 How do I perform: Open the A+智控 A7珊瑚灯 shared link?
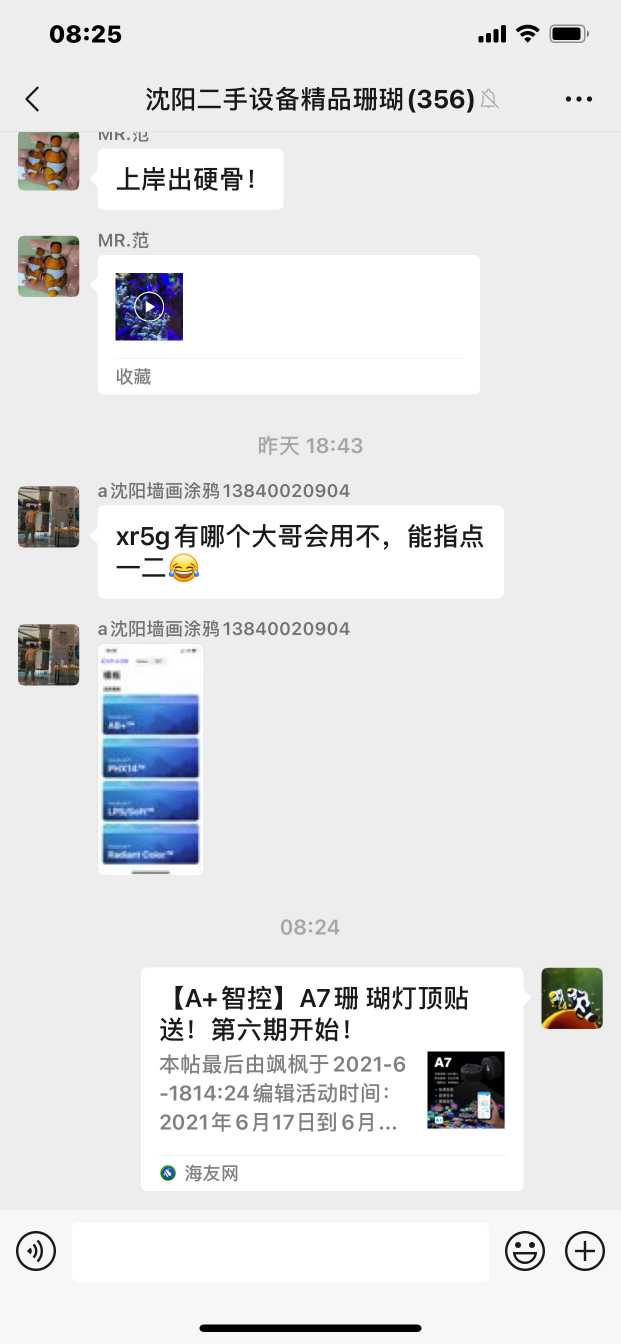point(331,1078)
